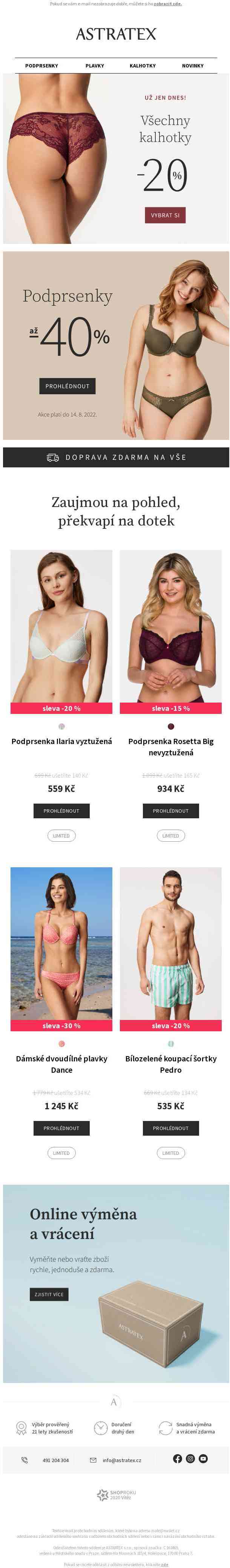This screenshot has width=230, height=1568.
Task: Open the Instagram icon
Action: [190, 1458]
